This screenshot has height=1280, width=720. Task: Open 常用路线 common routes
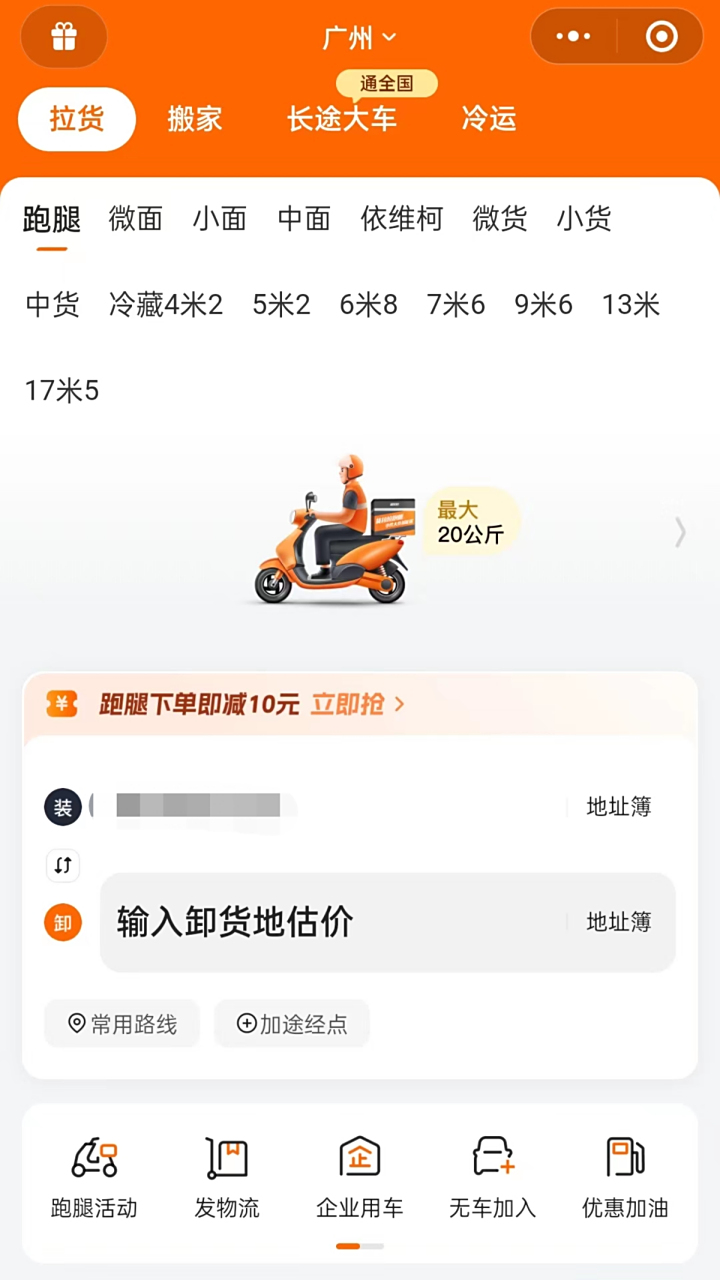click(122, 1024)
